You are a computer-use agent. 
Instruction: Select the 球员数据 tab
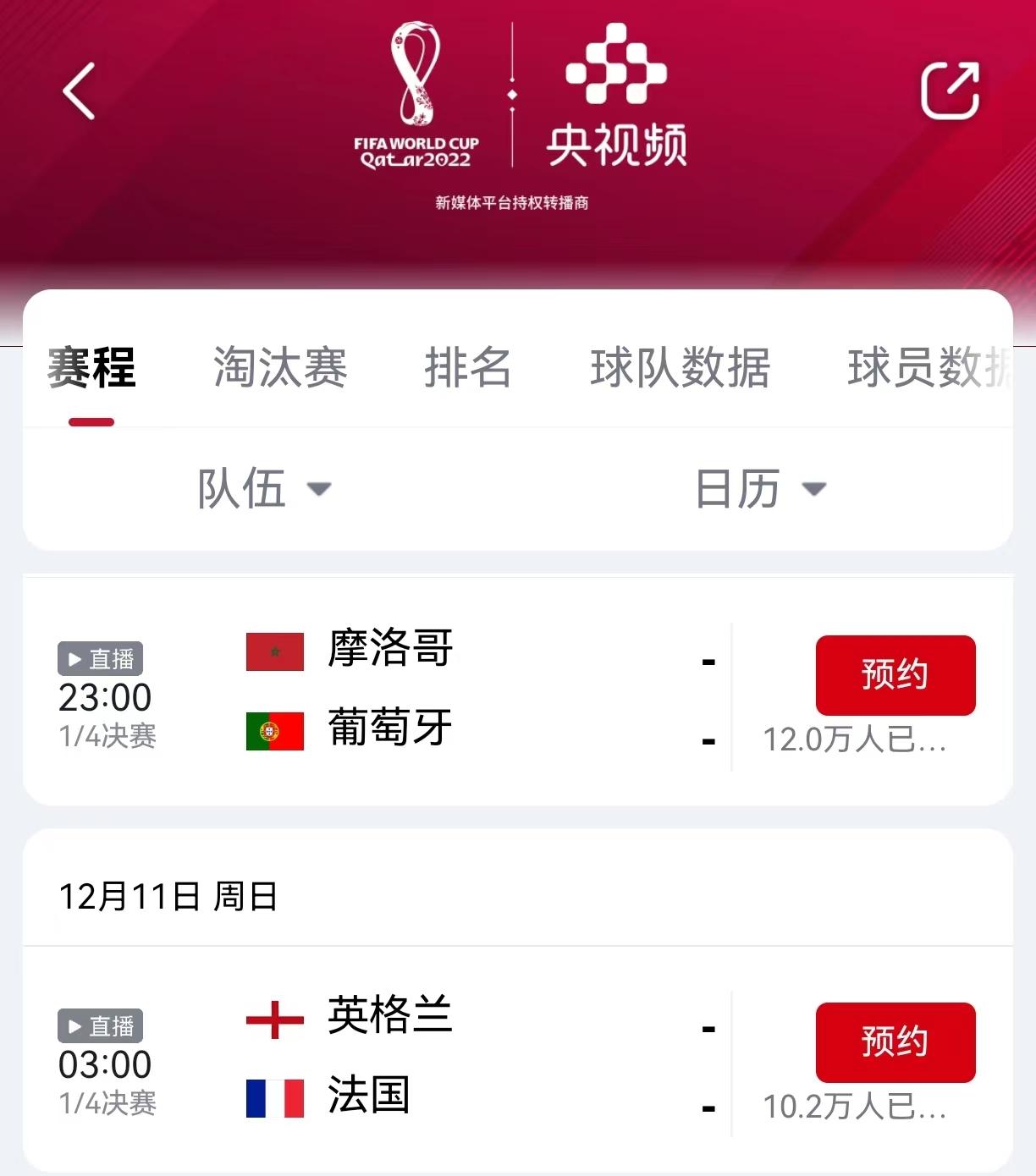(929, 367)
